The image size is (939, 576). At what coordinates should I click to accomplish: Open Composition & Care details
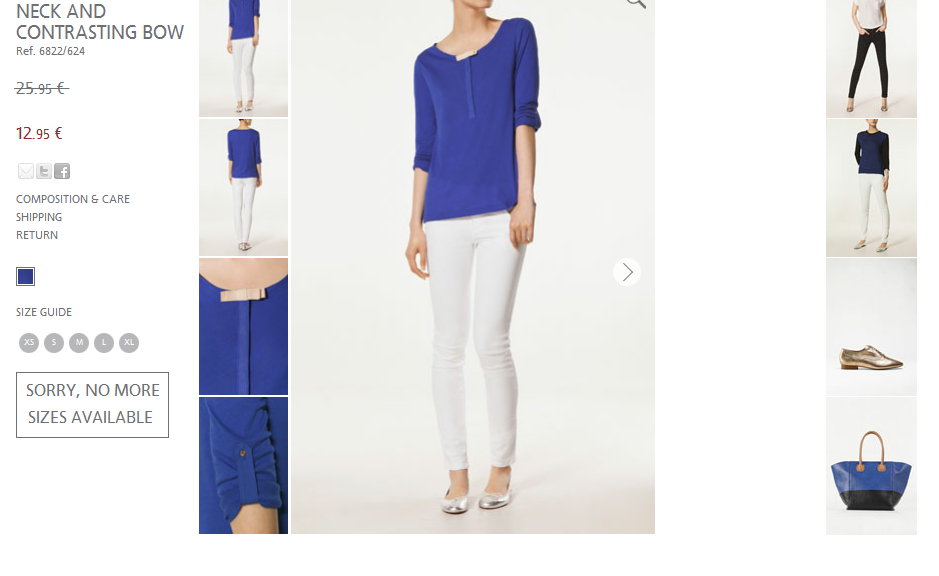pos(73,199)
